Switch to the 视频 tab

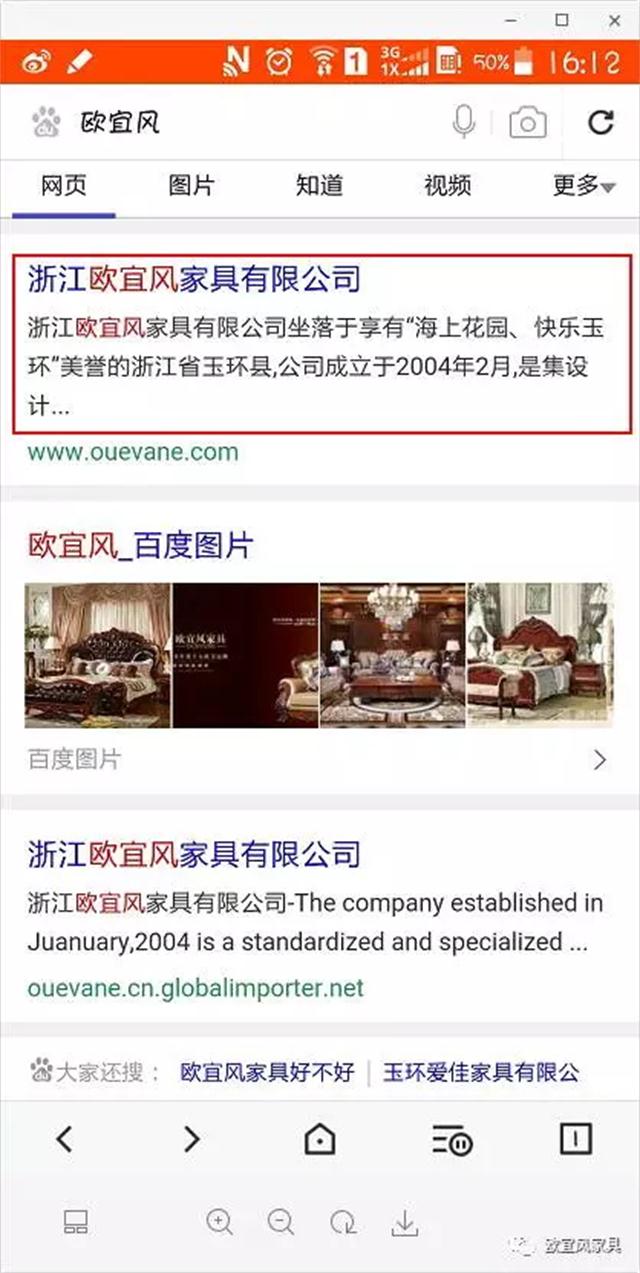tap(447, 186)
